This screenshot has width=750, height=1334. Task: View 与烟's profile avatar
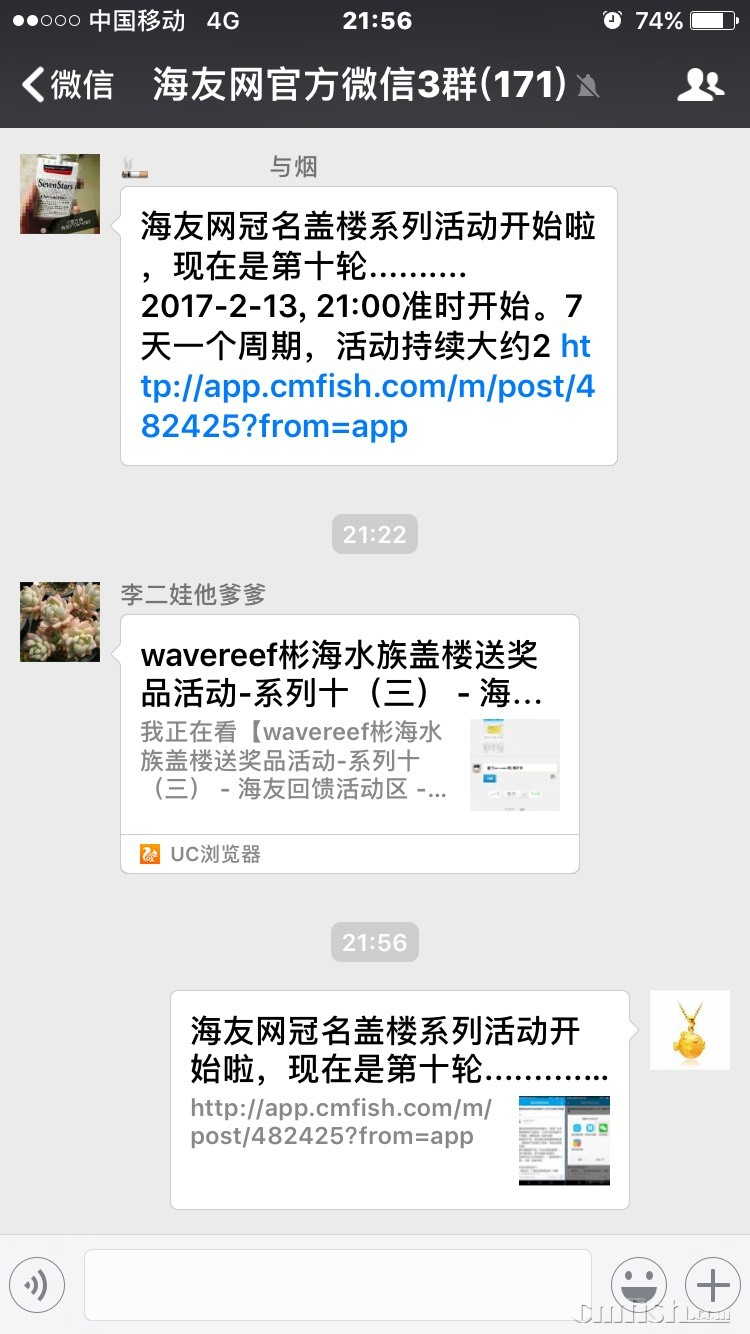click(60, 194)
